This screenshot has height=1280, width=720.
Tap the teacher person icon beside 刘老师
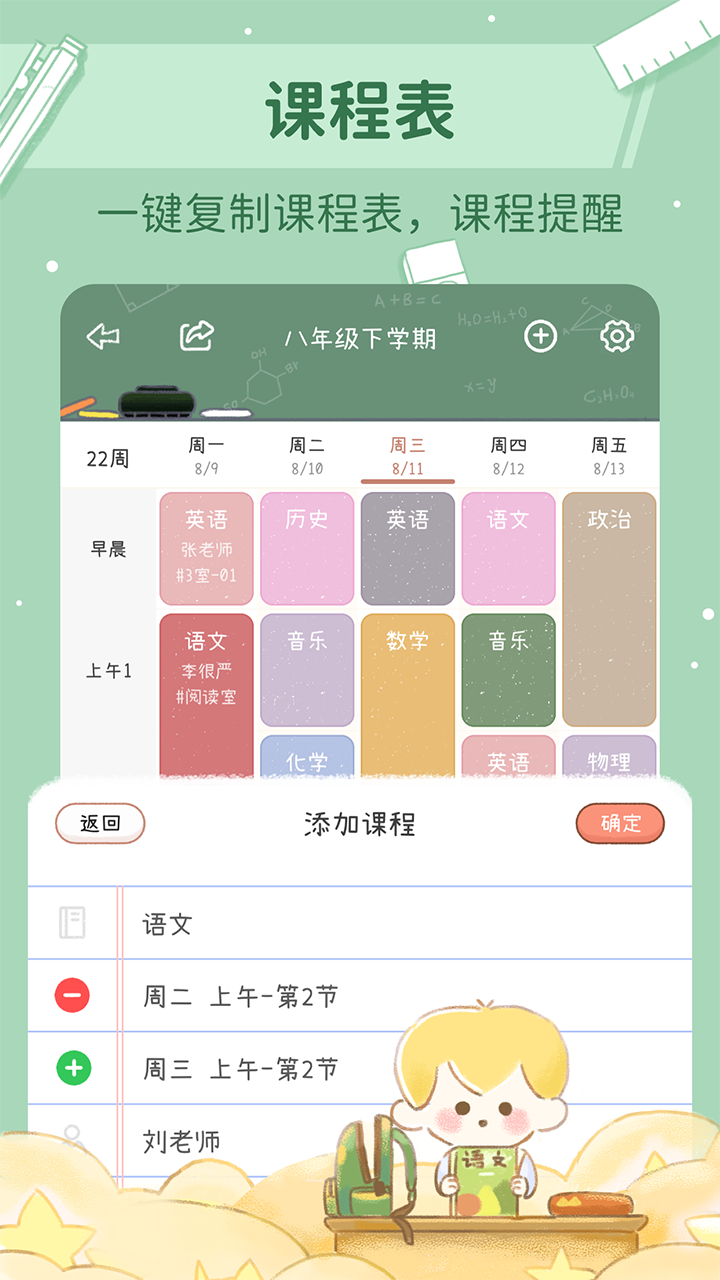click(x=71, y=1138)
